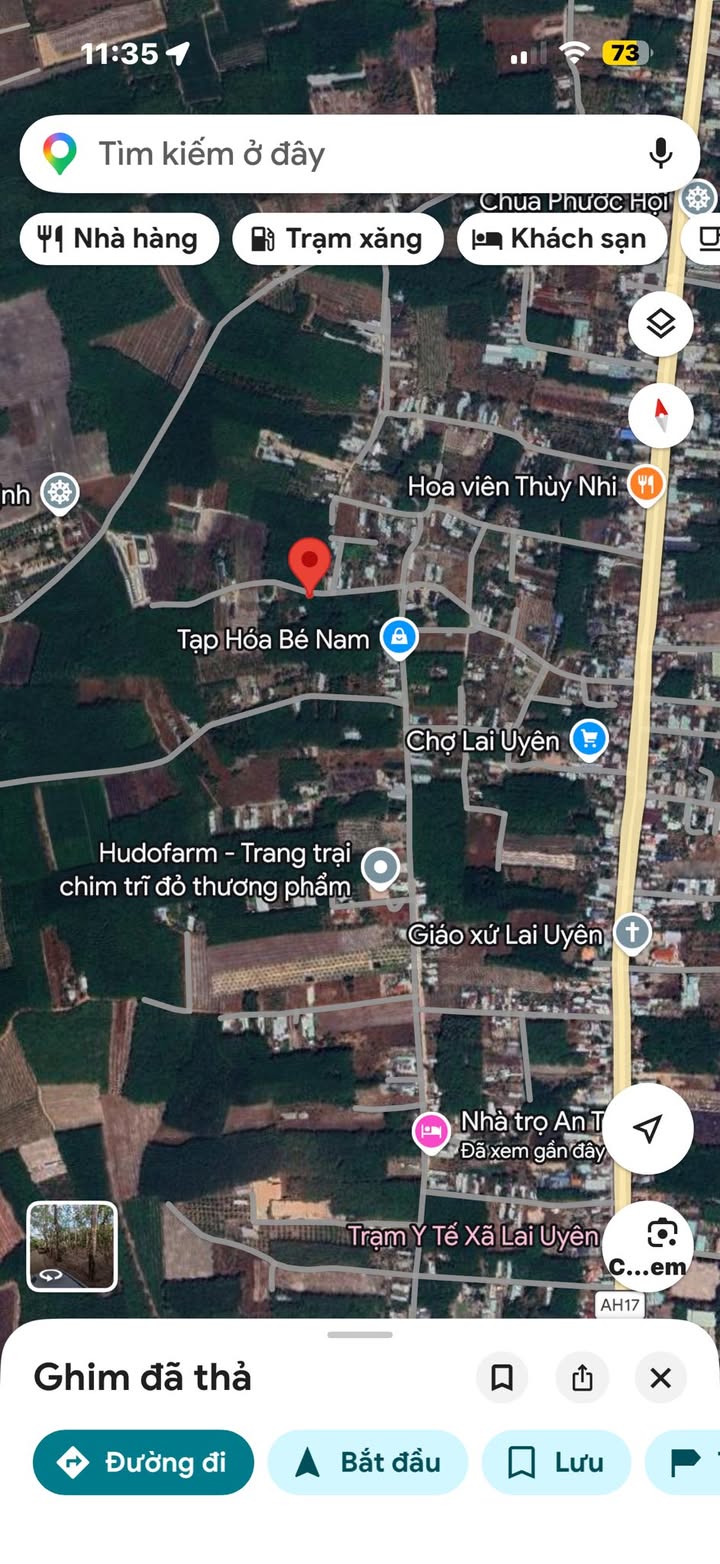Open Giáo xứ Lai Uyên marker
Screen dimensions: 720x1564
[x=632, y=933]
